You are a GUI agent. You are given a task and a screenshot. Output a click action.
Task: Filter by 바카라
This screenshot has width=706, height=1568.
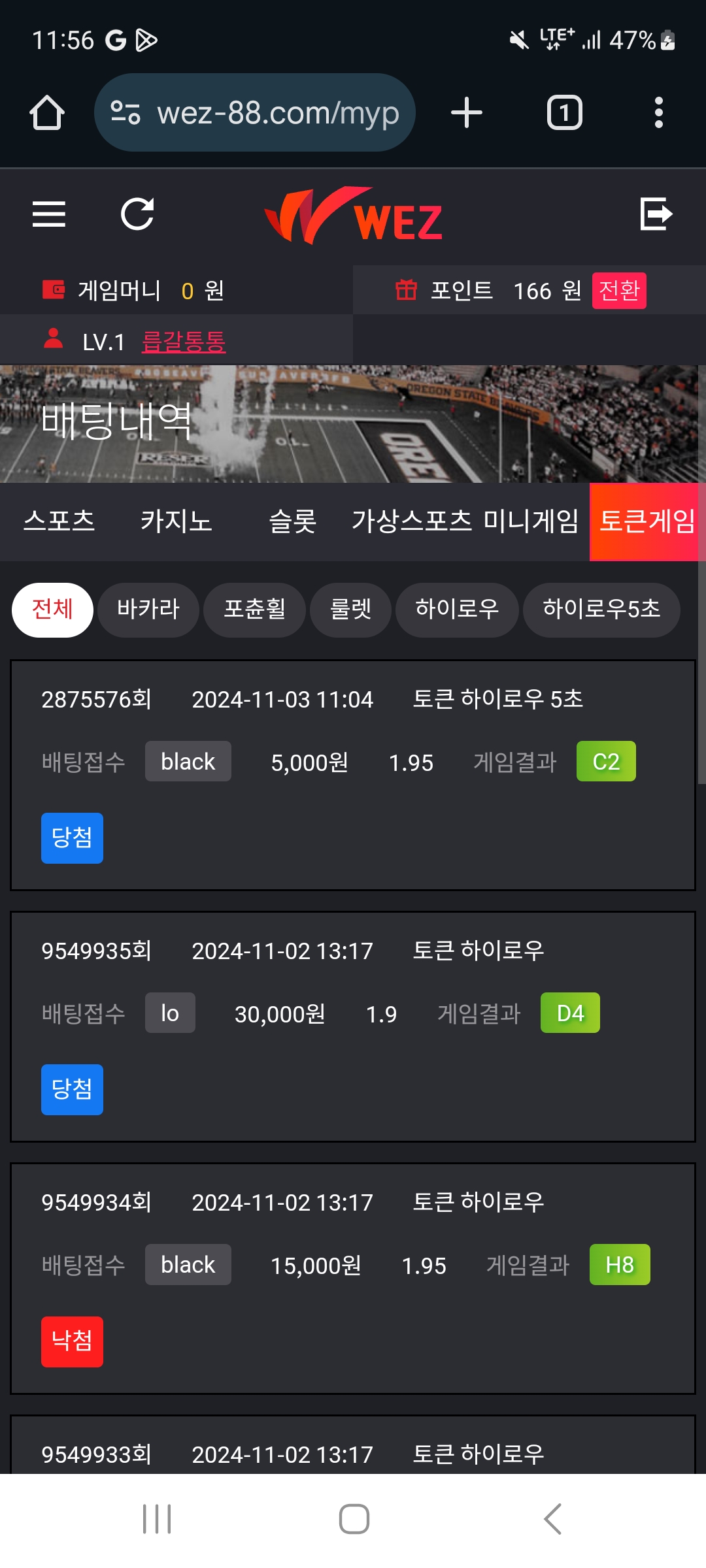(148, 610)
